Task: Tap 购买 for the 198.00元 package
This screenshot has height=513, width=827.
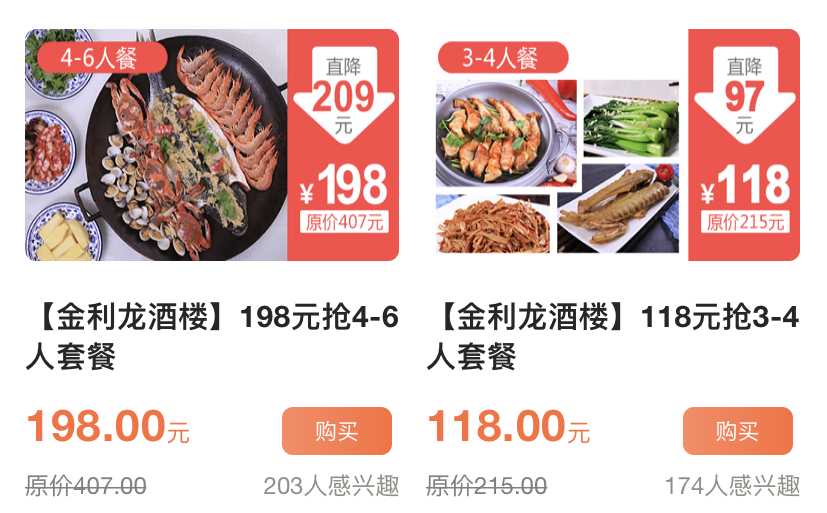Action: coord(337,431)
